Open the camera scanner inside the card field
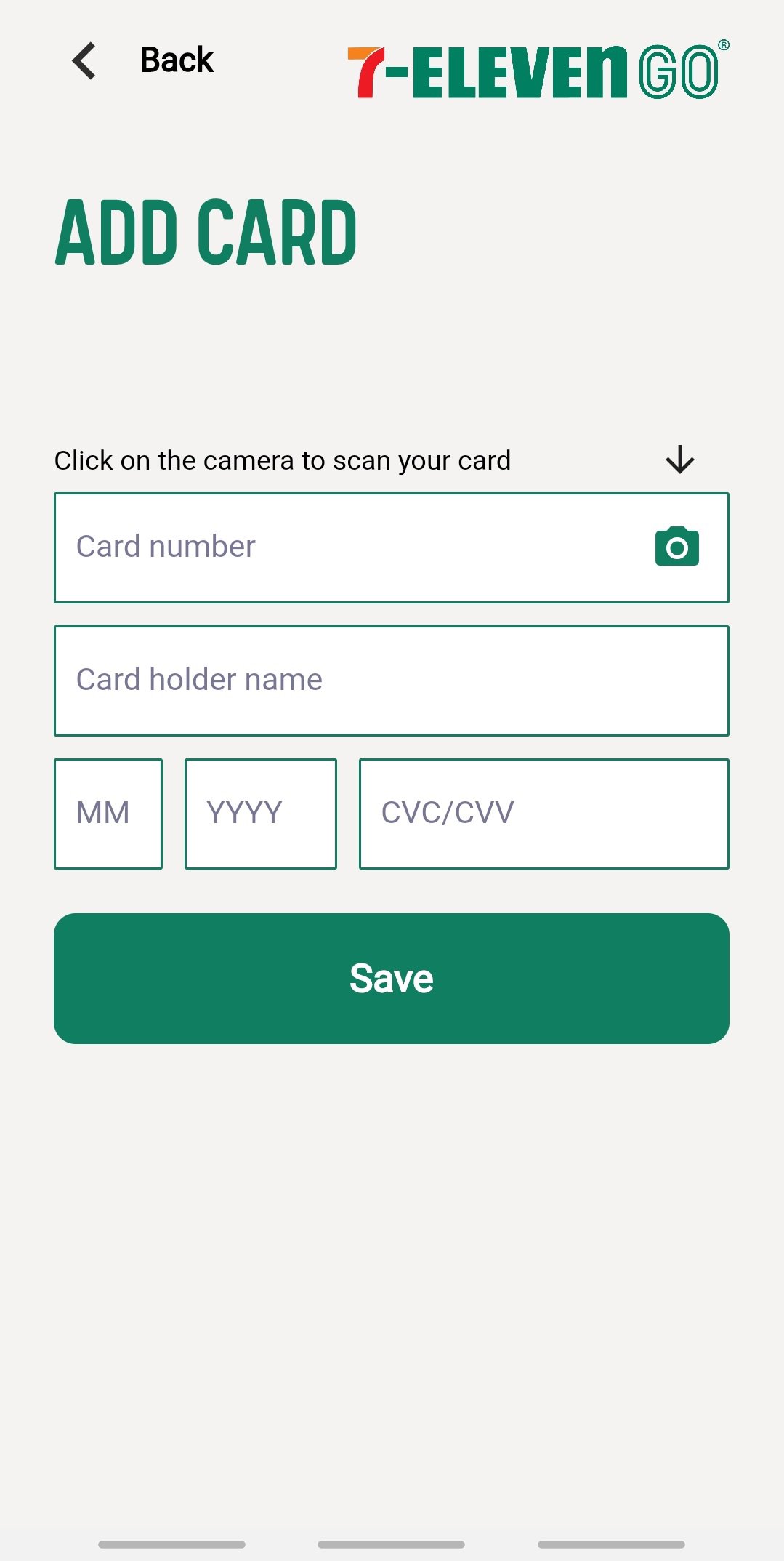Image resolution: width=784 pixels, height=1561 pixels. (677, 547)
